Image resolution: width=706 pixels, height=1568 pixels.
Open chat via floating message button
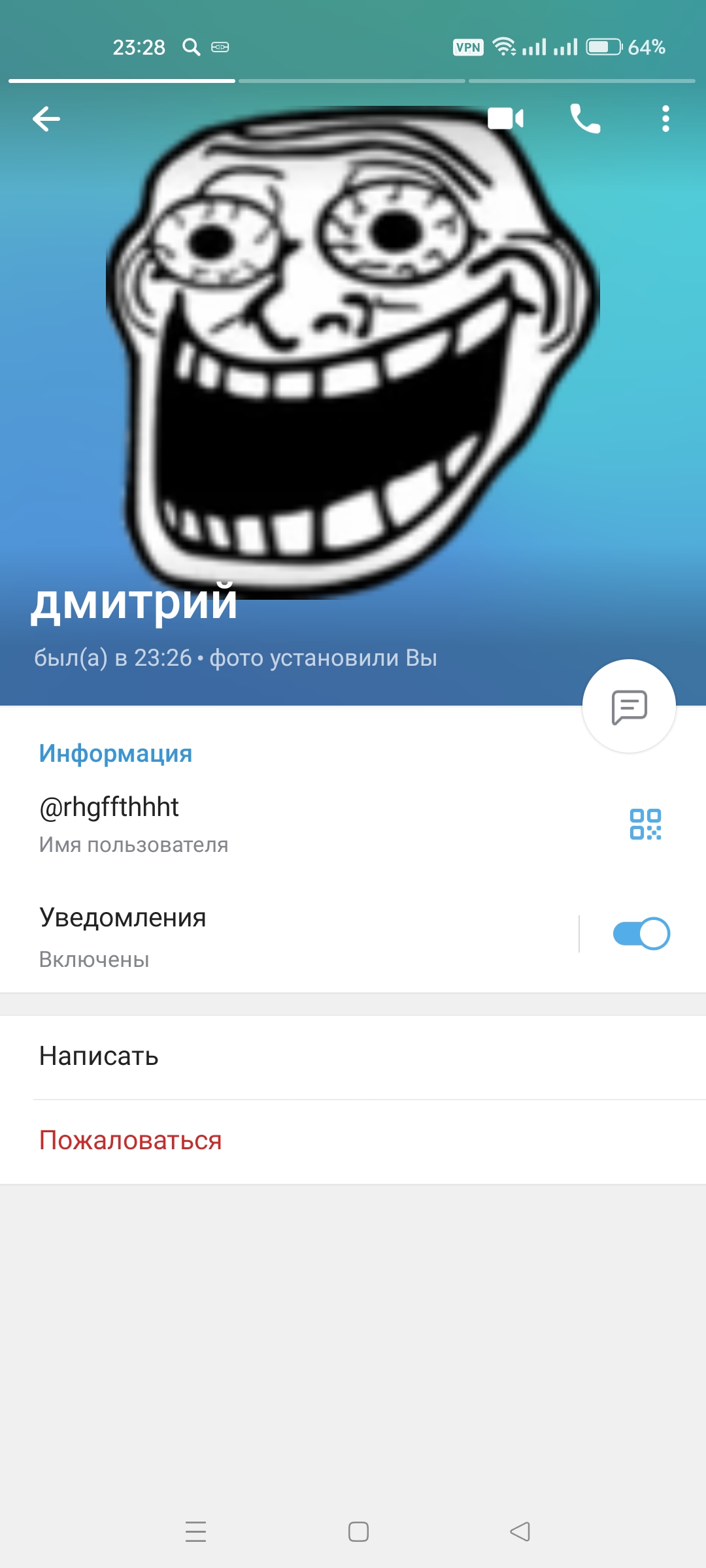(629, 706)
